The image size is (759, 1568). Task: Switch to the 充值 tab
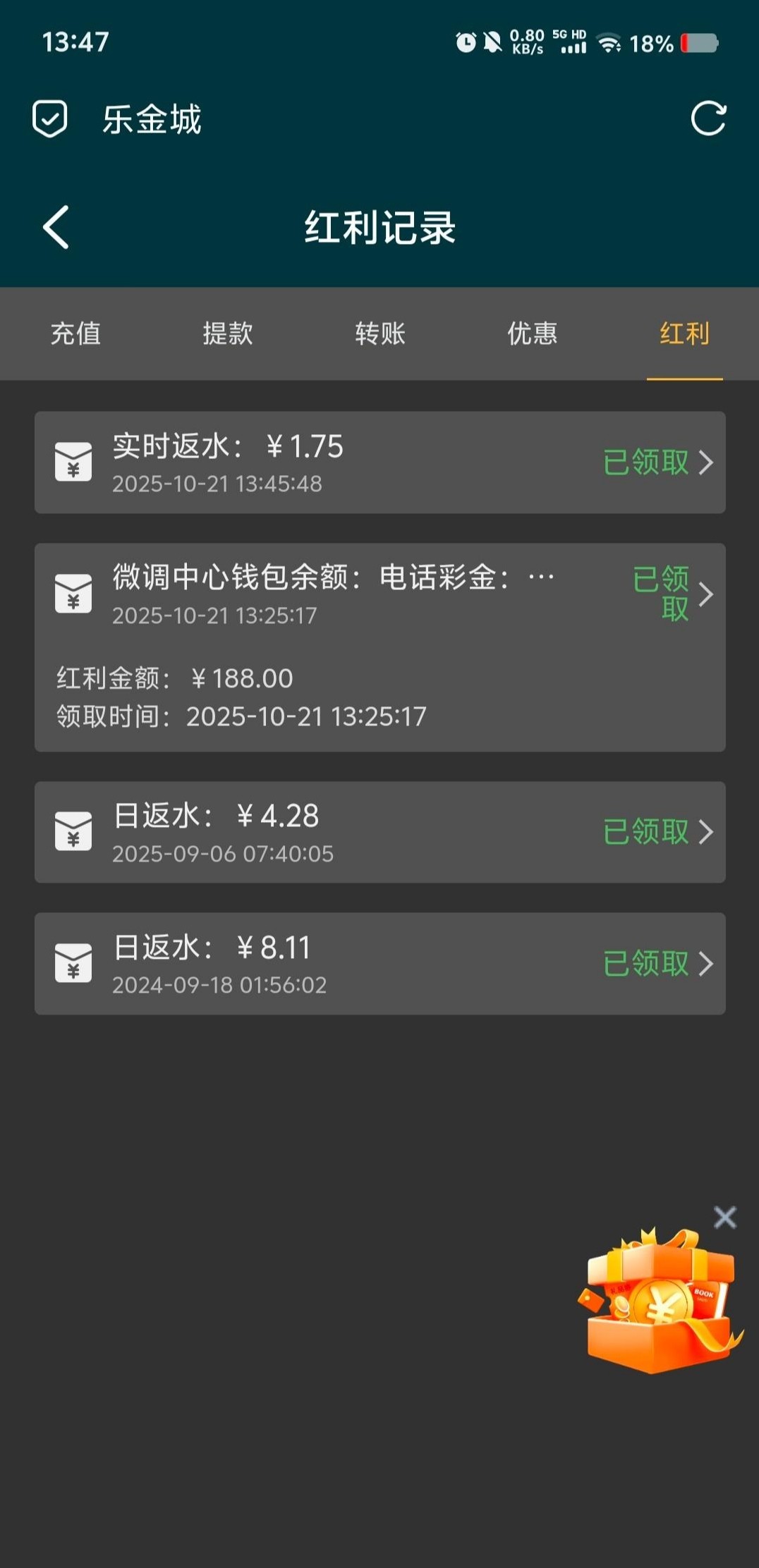(75, 333)
